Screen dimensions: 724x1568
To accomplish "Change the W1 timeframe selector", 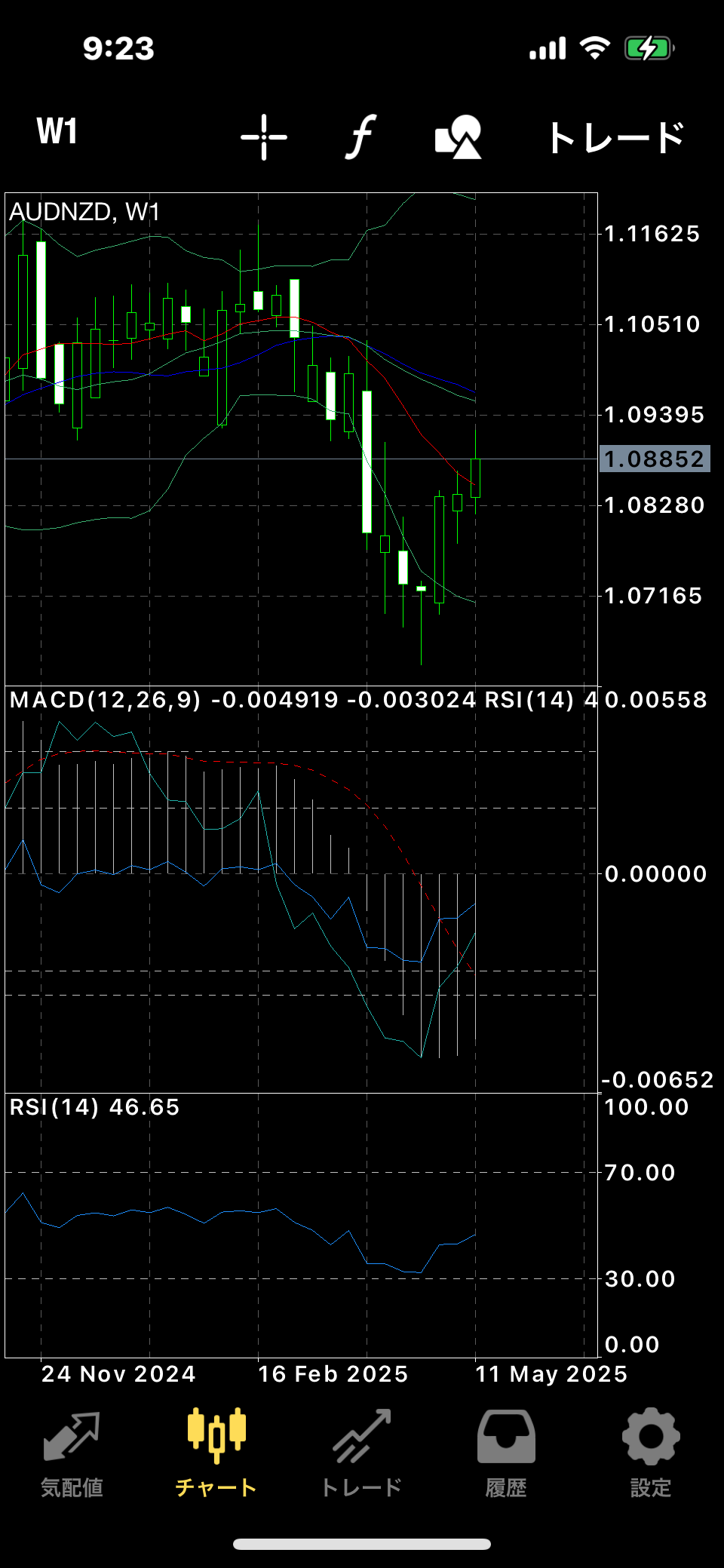I will point(57,131).
